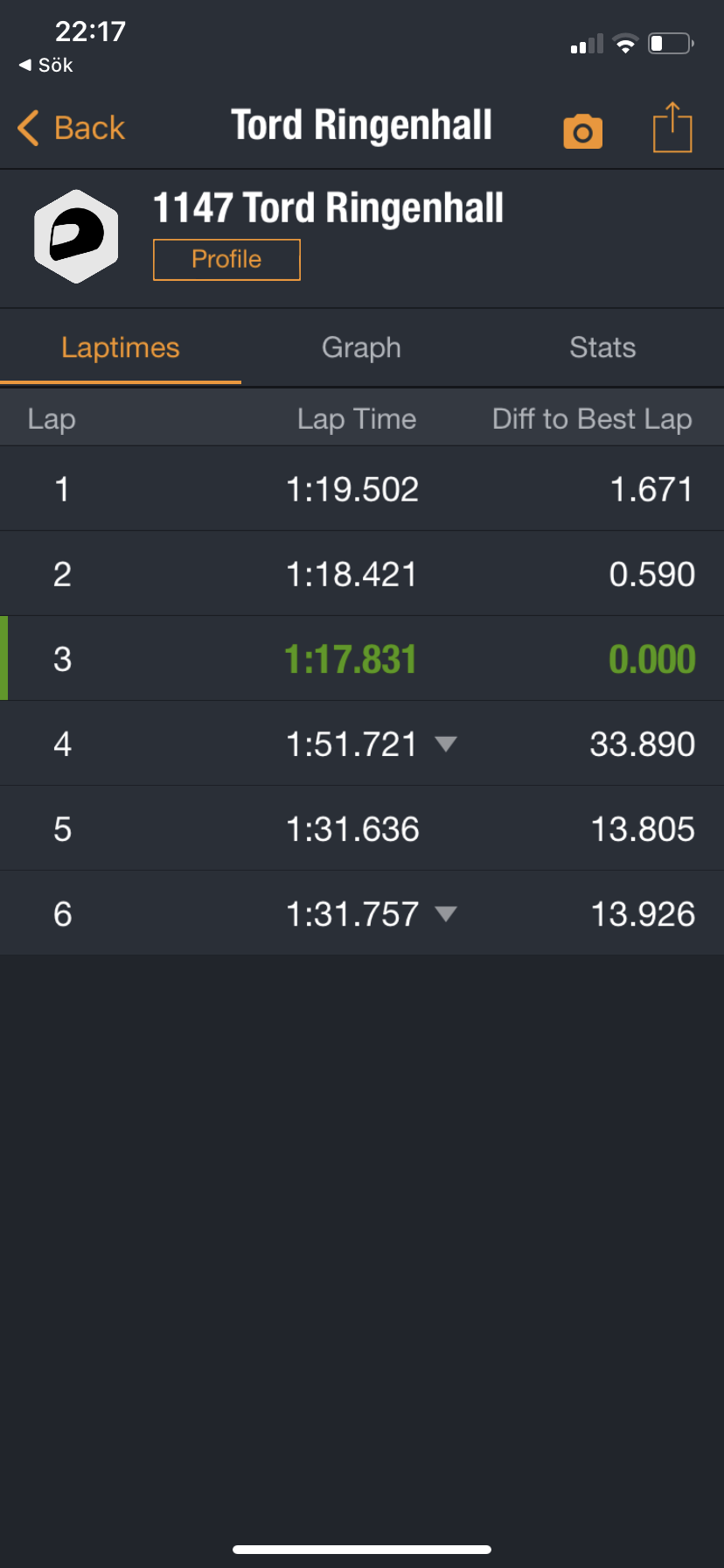724x1568 pixels.
Task: Return to Sök app via status bar
Action: 45,65
